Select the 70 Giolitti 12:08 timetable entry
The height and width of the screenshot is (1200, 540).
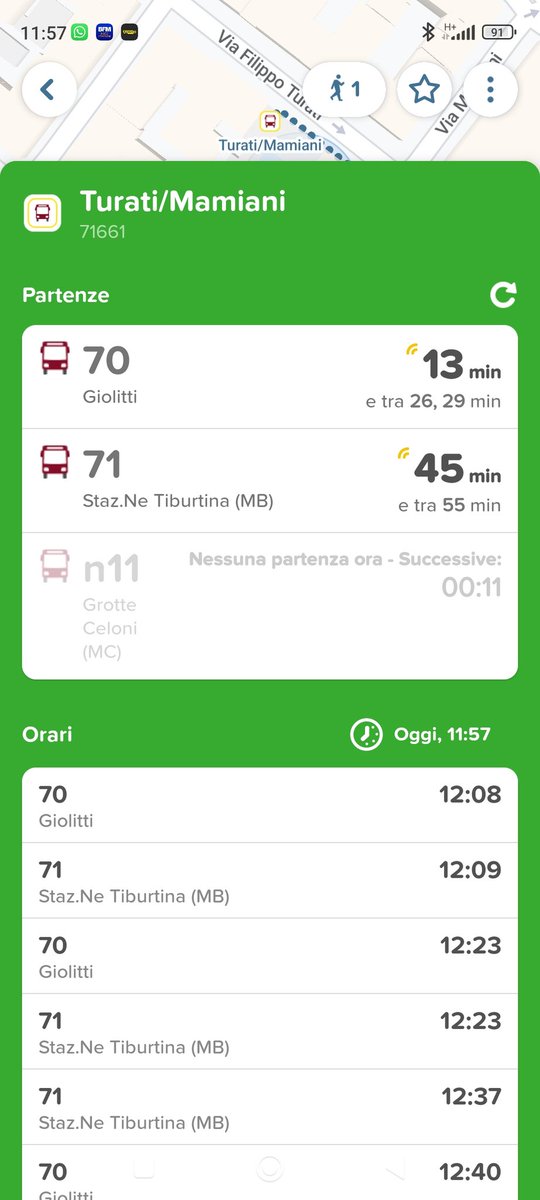point(270,805)
